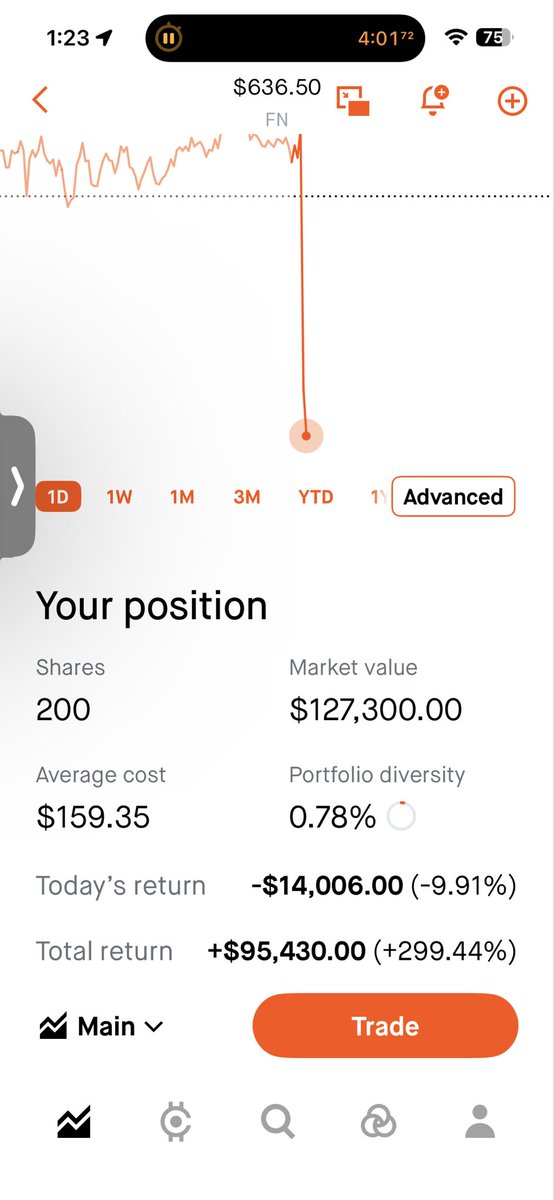Open the Main account dropdown
The height and width of the screenshot is (1200, 554).
pos(101,1026)
